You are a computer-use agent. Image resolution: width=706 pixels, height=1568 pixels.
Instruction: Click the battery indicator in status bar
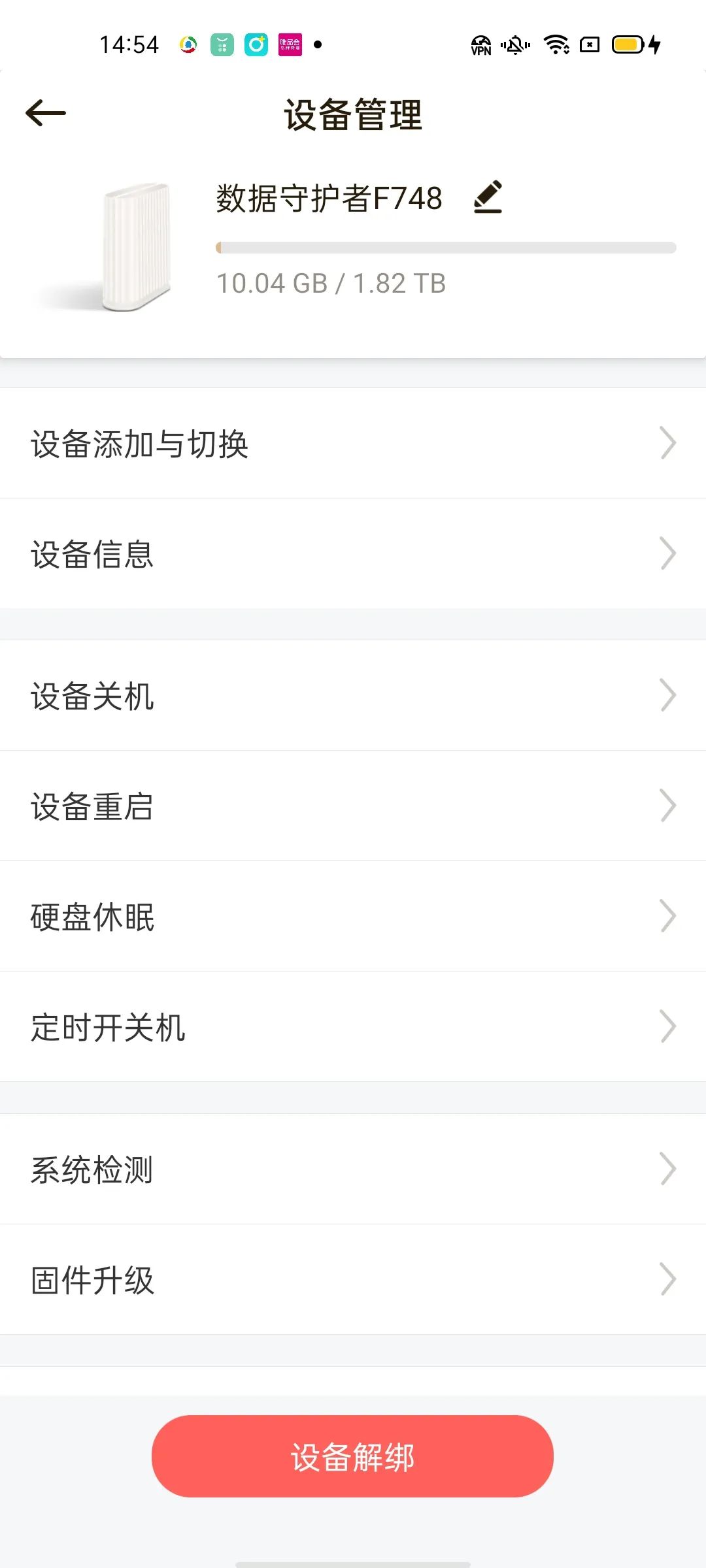tap(626, 44)
